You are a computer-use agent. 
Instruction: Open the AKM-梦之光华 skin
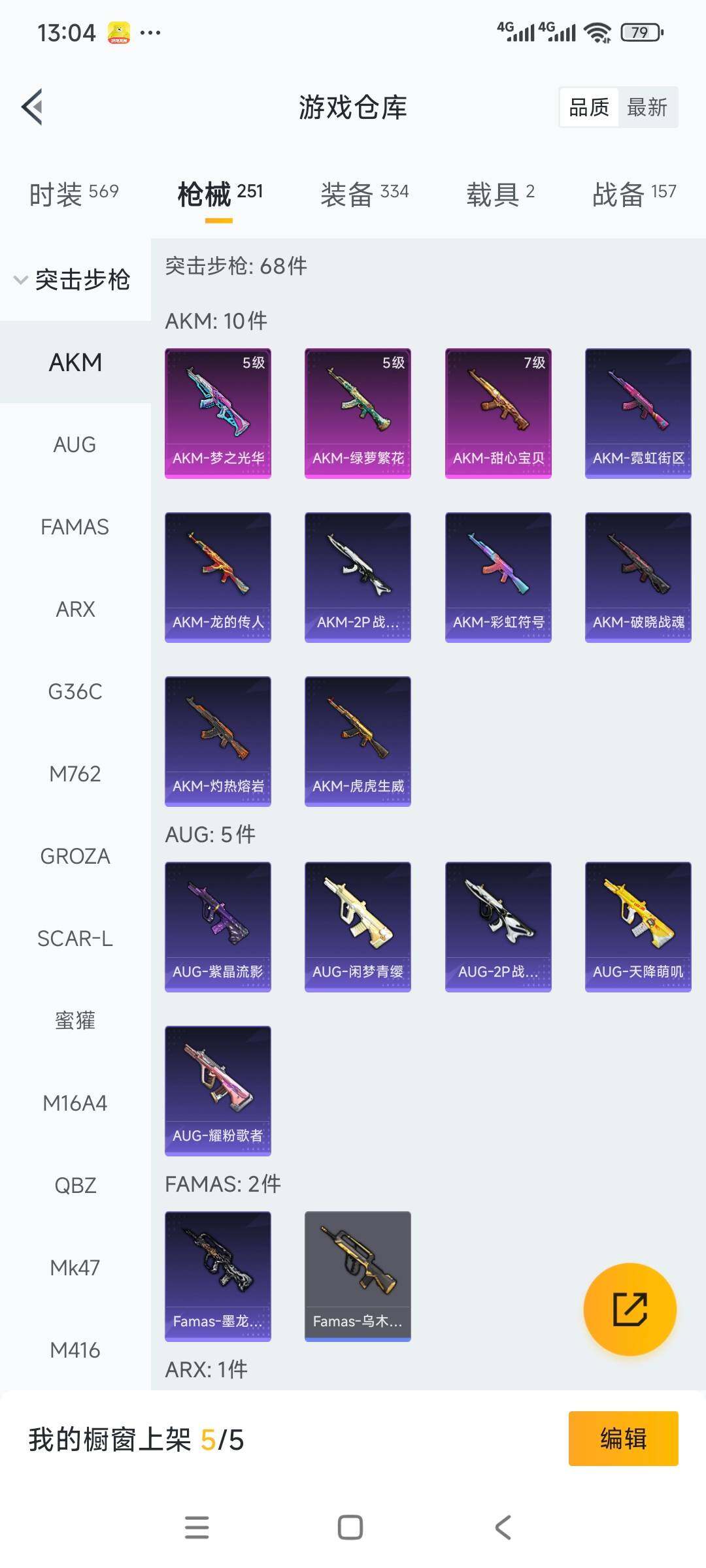click(218, 413)
